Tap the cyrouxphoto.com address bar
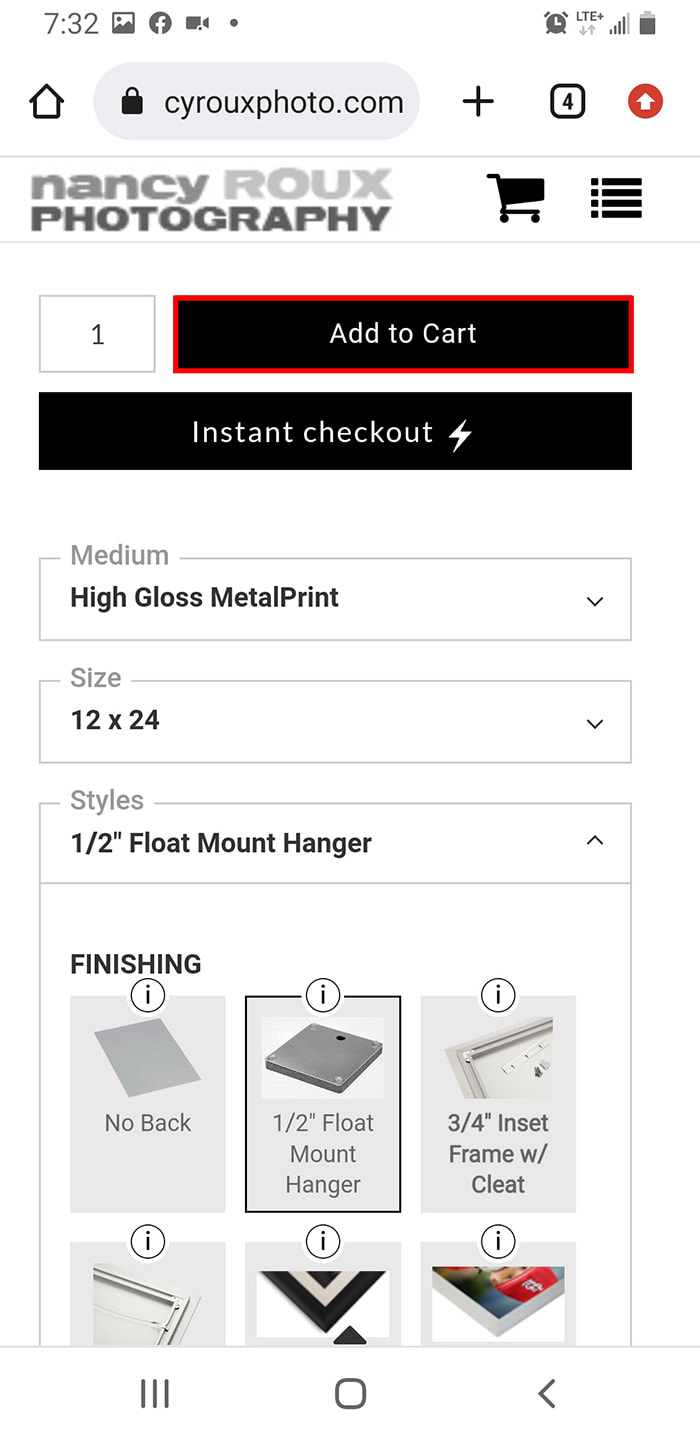700x1439 pixels. [257, 101]
